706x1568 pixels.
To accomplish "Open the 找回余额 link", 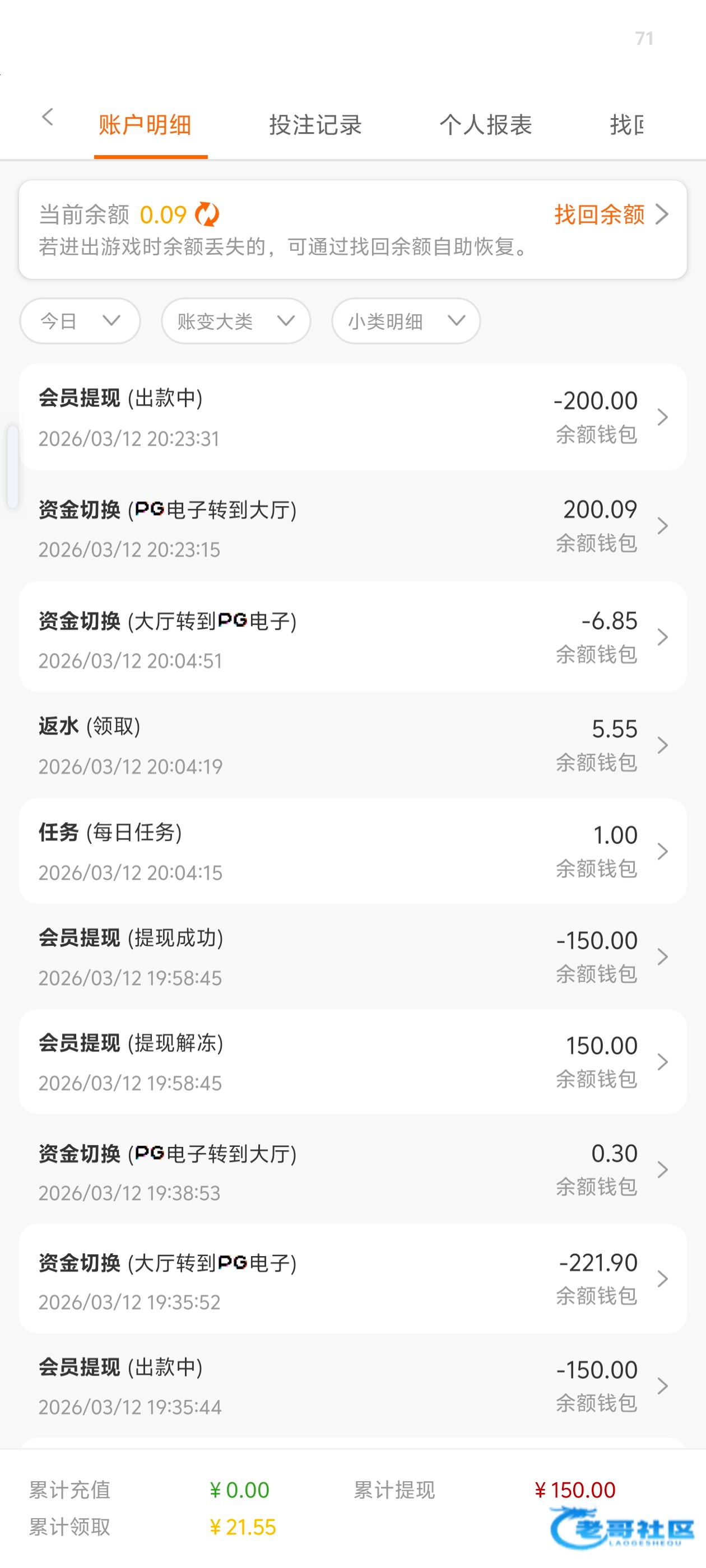I will [610, 214].
